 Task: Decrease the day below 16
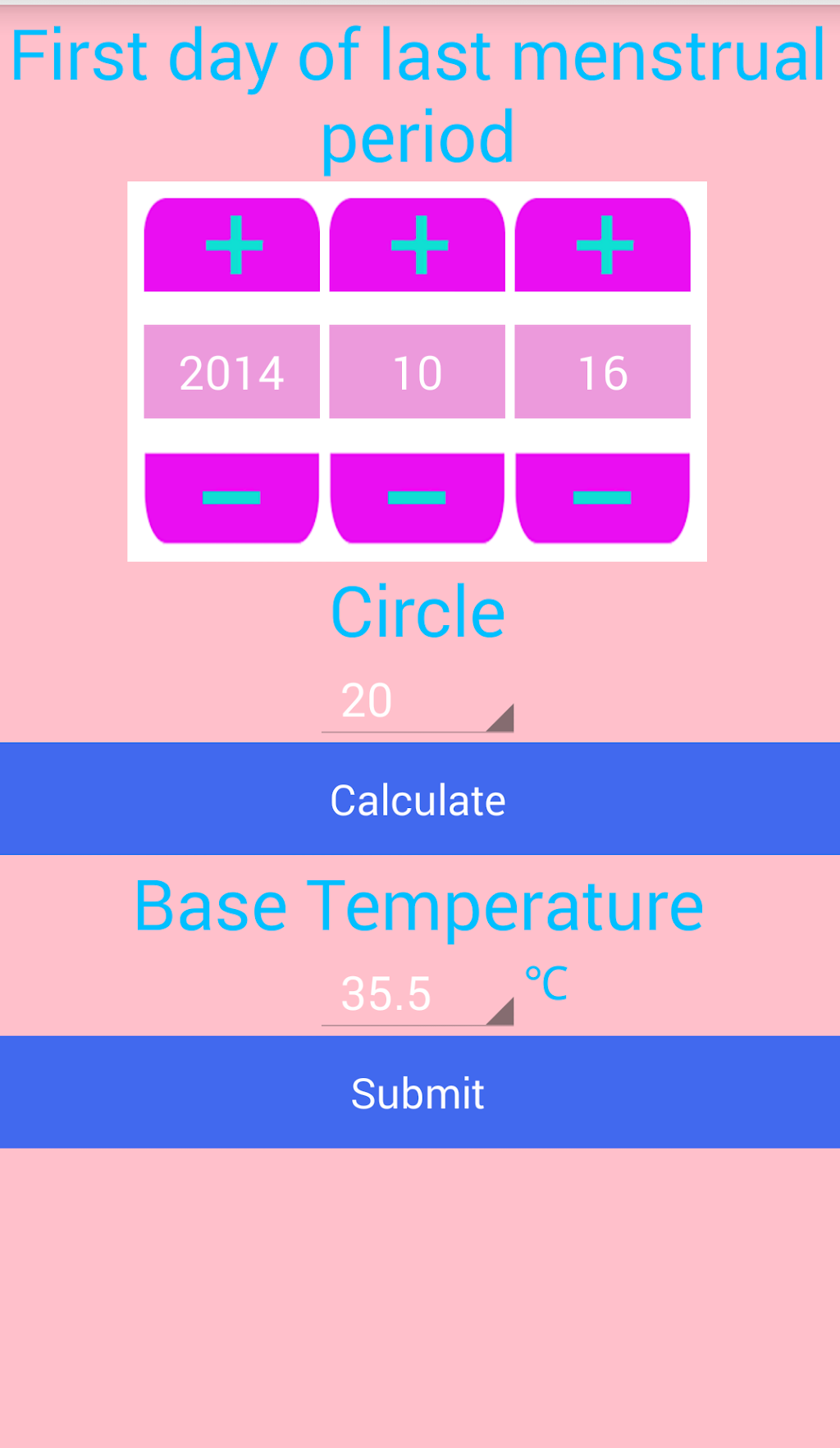pos(602,497)
